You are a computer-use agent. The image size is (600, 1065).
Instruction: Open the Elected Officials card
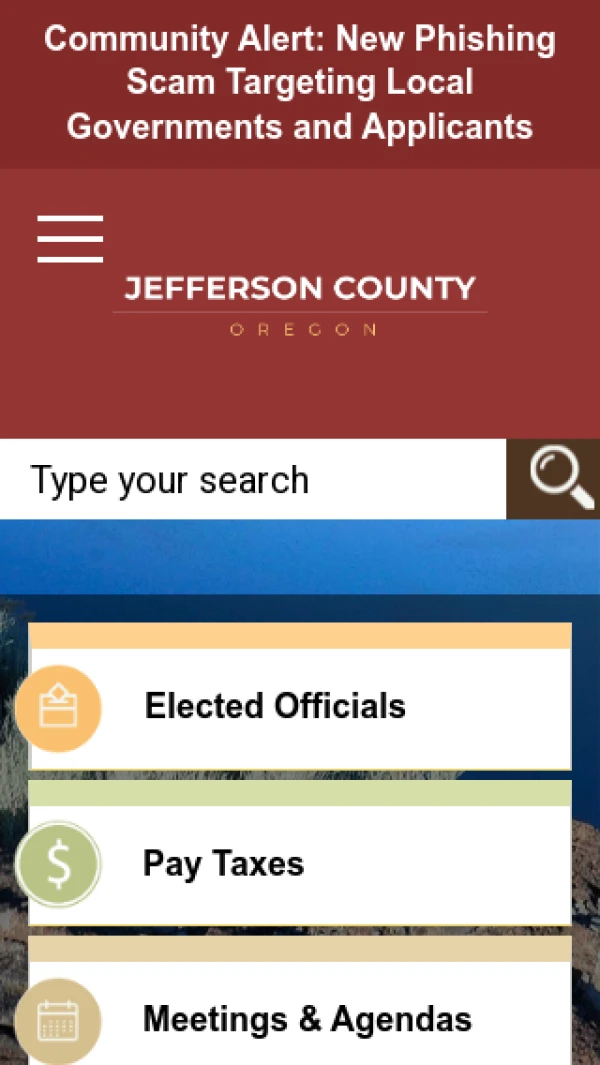pyautogui.click(x=300, y=707)
